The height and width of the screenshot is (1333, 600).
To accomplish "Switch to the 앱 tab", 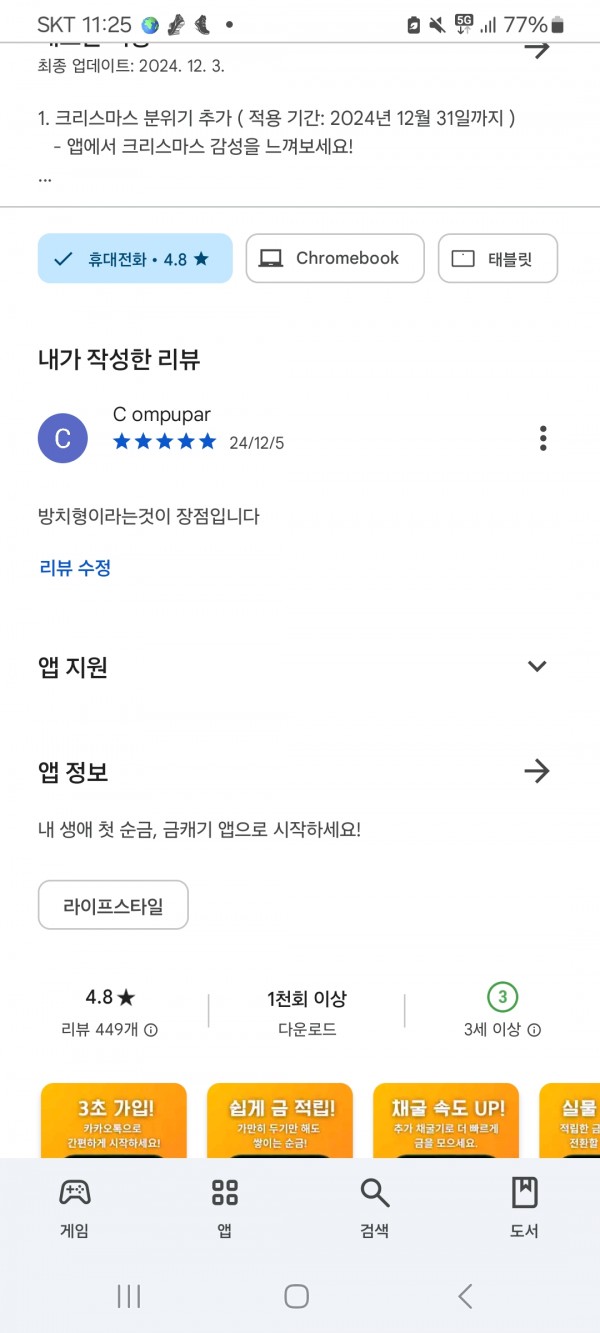I will point(225,1207).
